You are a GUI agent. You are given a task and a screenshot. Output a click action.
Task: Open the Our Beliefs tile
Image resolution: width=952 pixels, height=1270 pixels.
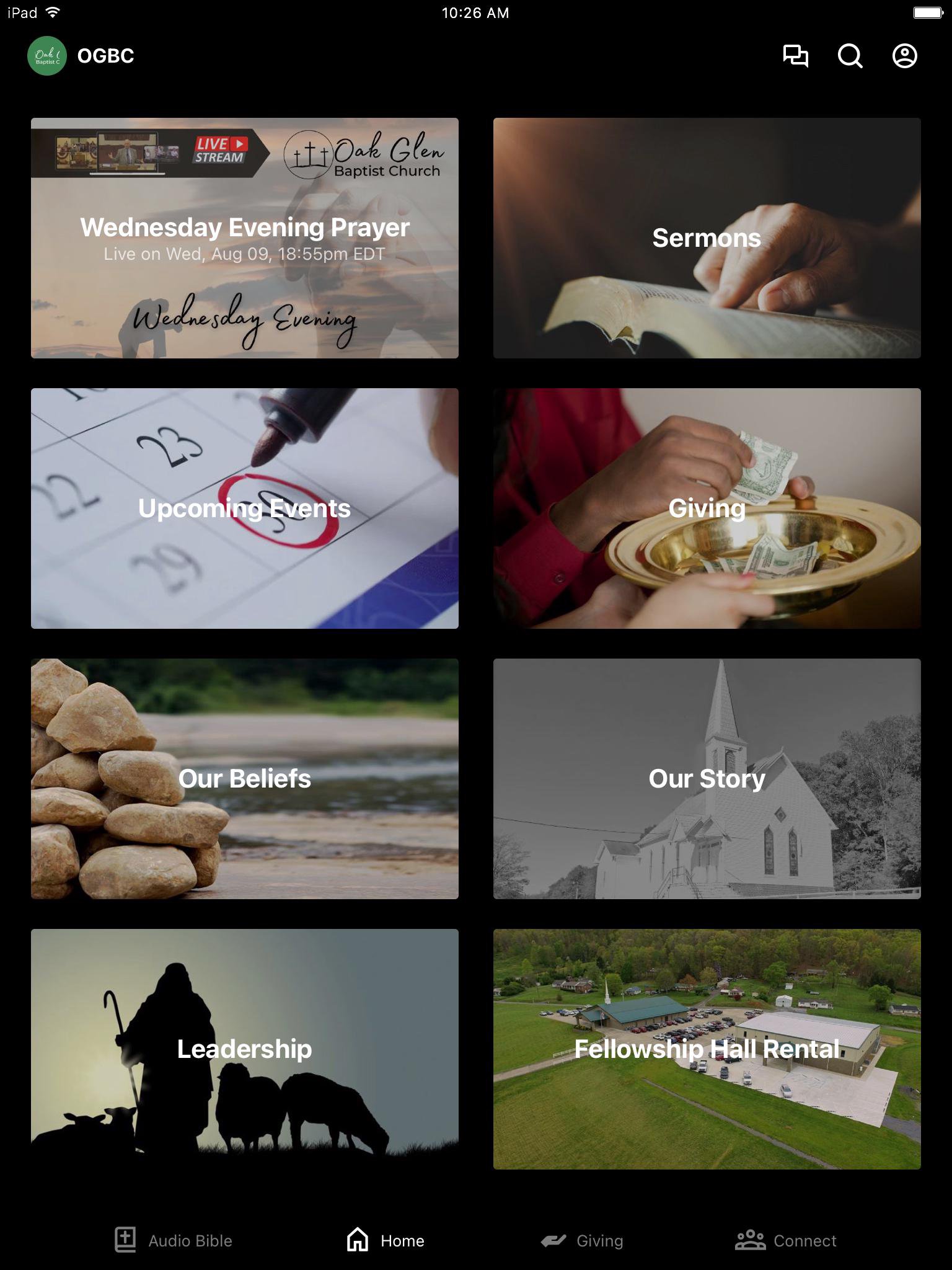[245, 779]
